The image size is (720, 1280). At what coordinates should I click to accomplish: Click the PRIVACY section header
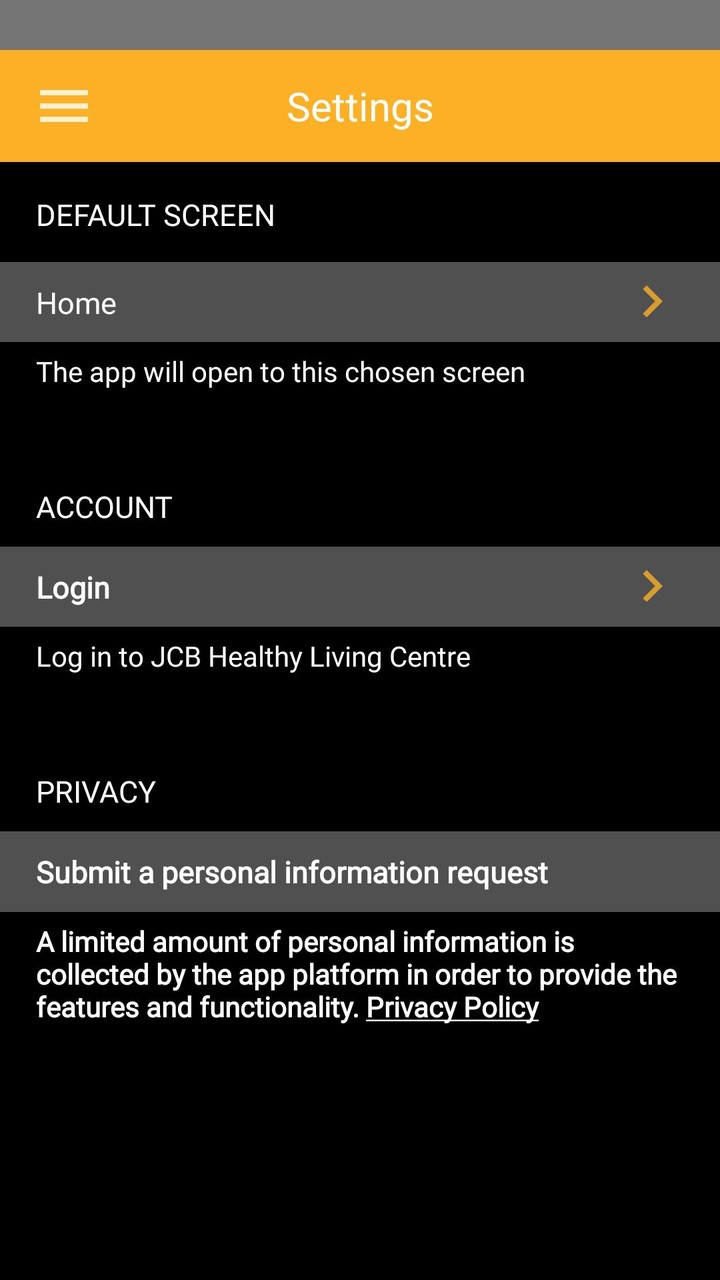[95, 791]
